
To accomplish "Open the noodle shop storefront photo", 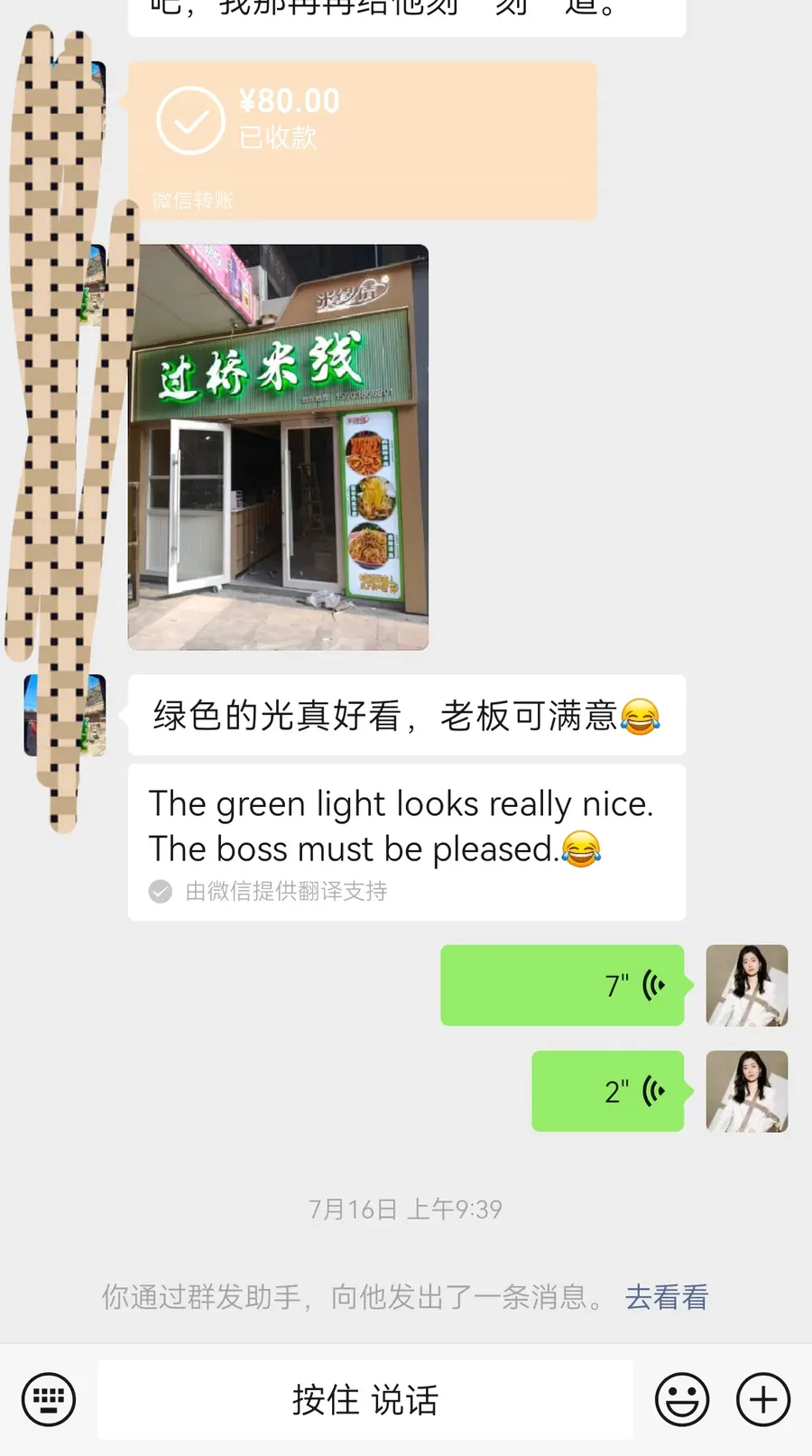I will 278,447.
